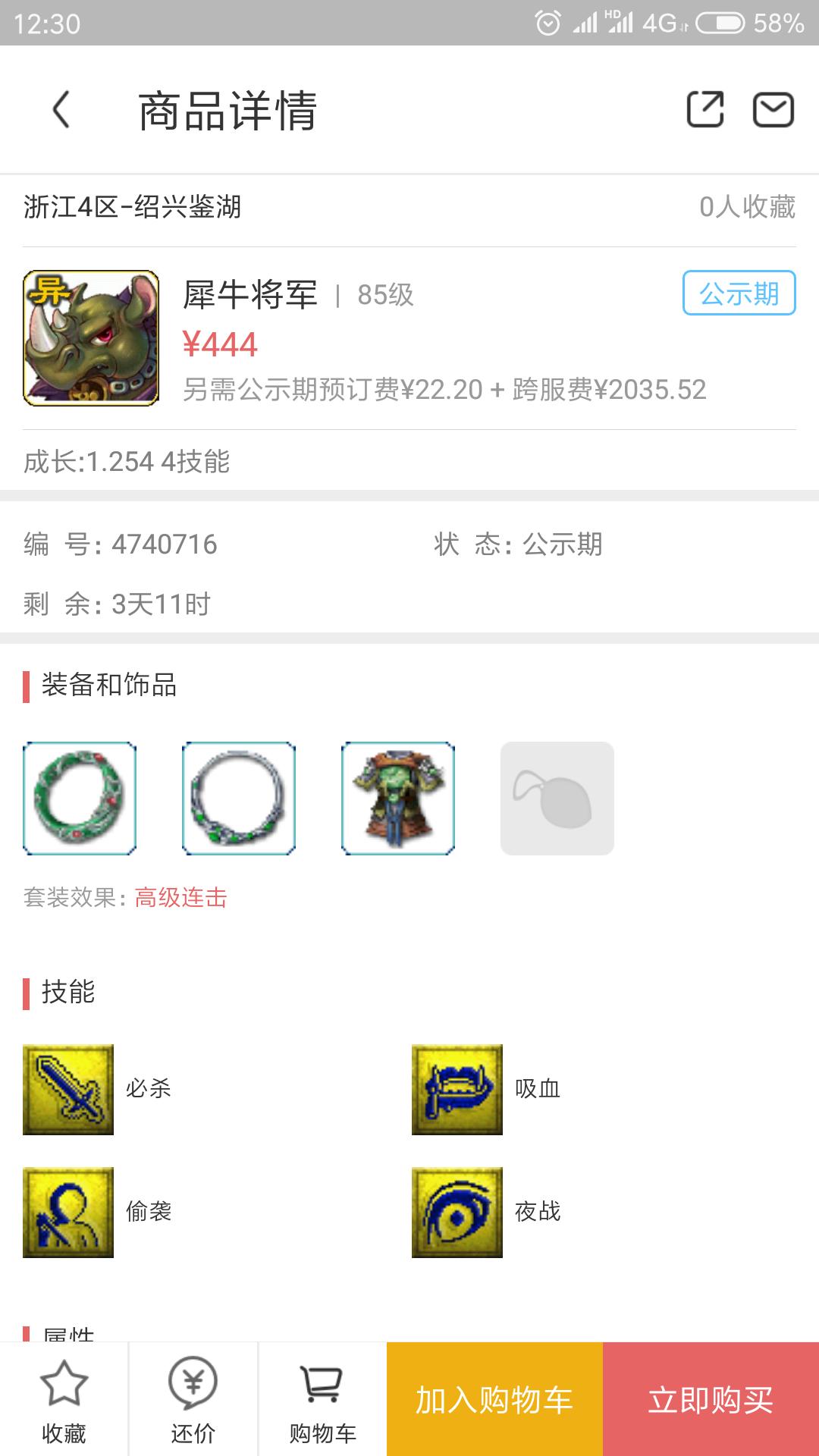Image resolution: width=819 pixels, height=1456 pixels.
Task: Open the 必杀 skill details
Action: pyautogui.click(x=68, y=1090)
